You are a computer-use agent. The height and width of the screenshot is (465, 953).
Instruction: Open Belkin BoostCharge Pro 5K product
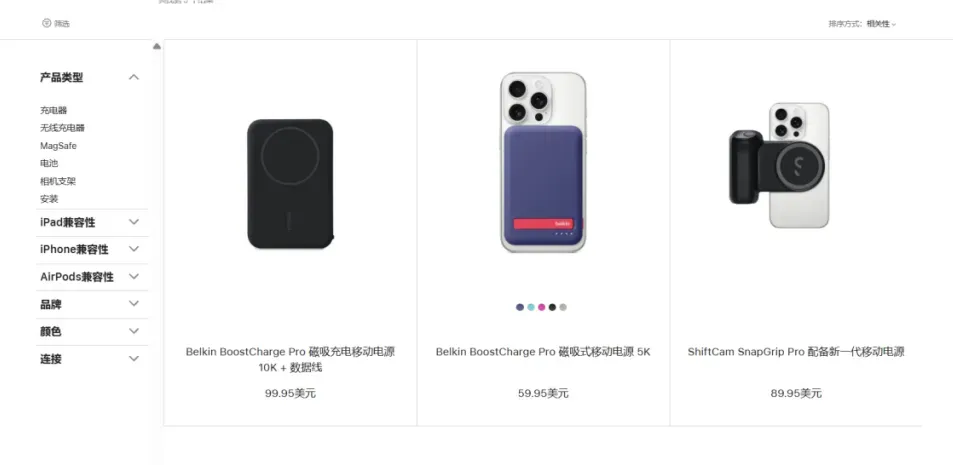click(543, 351)
